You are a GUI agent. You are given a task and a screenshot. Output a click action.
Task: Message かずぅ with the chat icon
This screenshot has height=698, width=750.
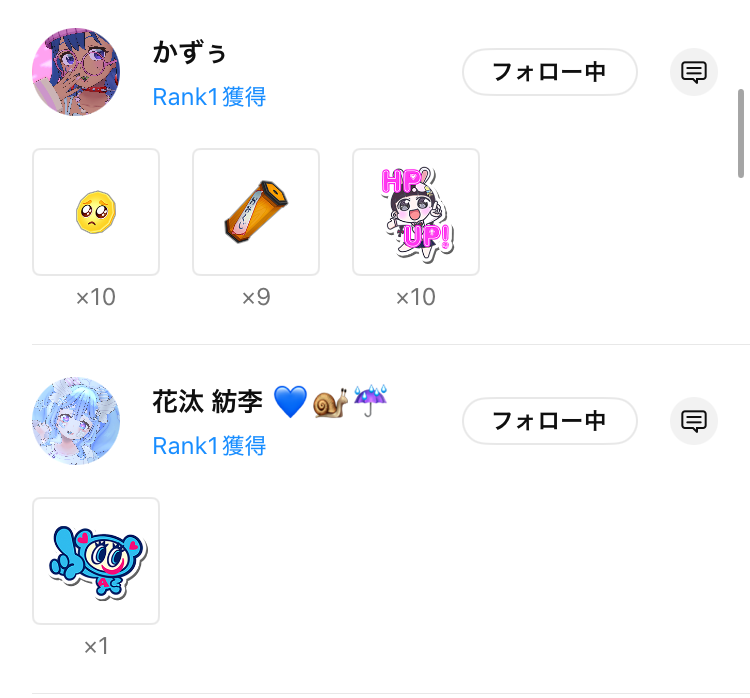tap(694, 72)
